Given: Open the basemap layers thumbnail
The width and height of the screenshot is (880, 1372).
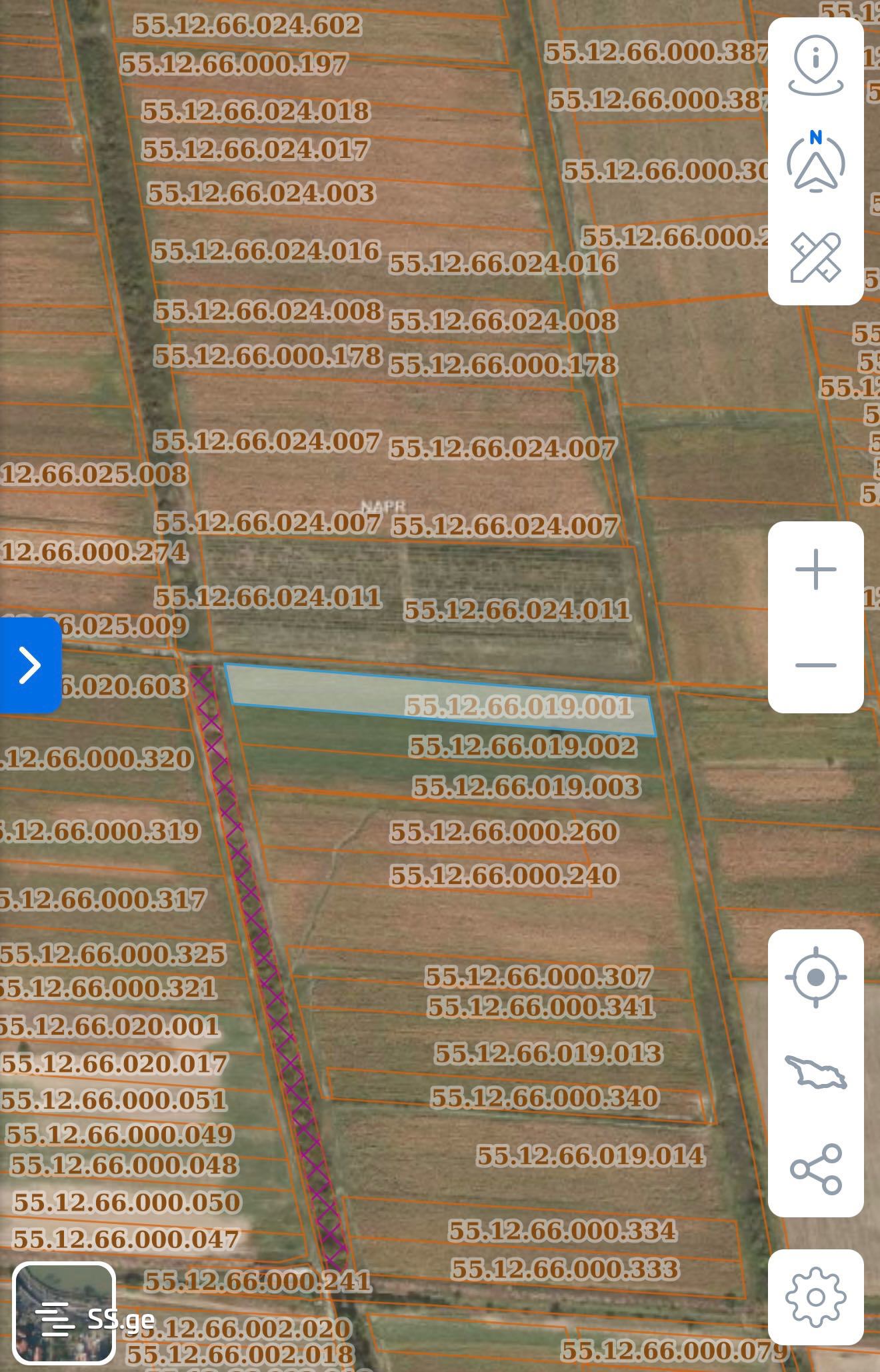Looking at the screenshot, I should 63,1313.
